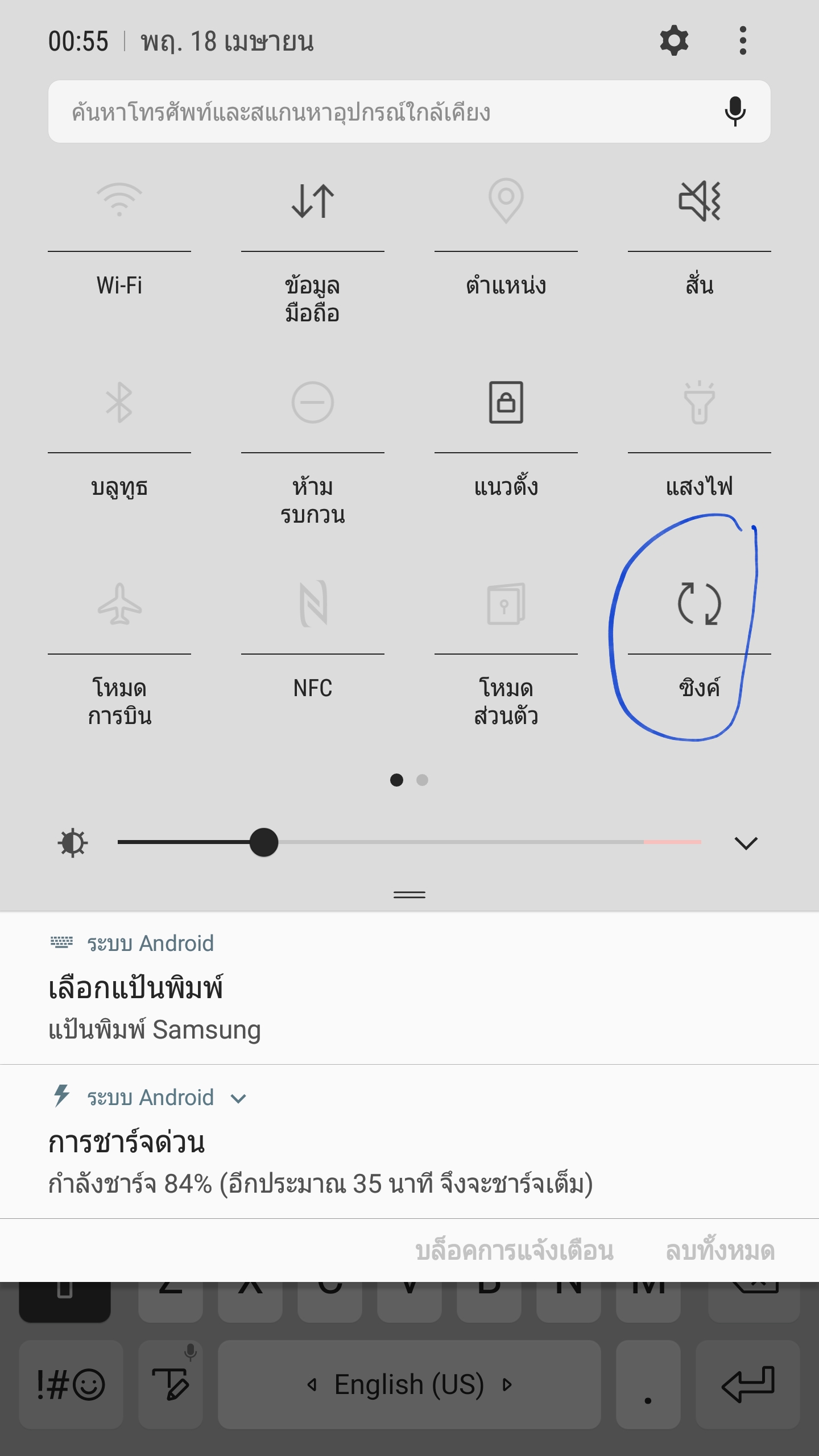Start voice search with the microphone

coord(735,111)
